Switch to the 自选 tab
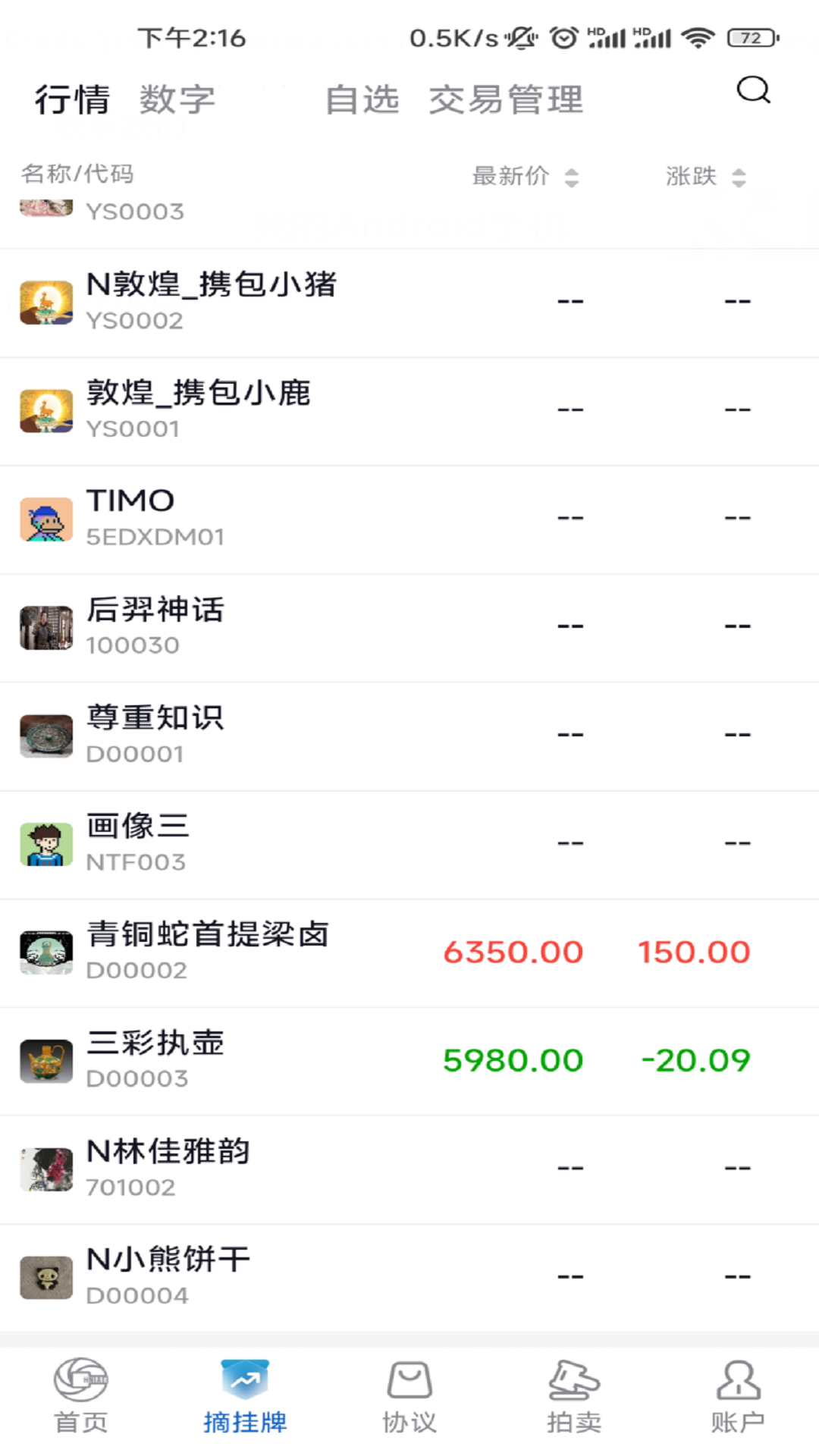The width and height of the screenshot is (819, 1456). 363,99
